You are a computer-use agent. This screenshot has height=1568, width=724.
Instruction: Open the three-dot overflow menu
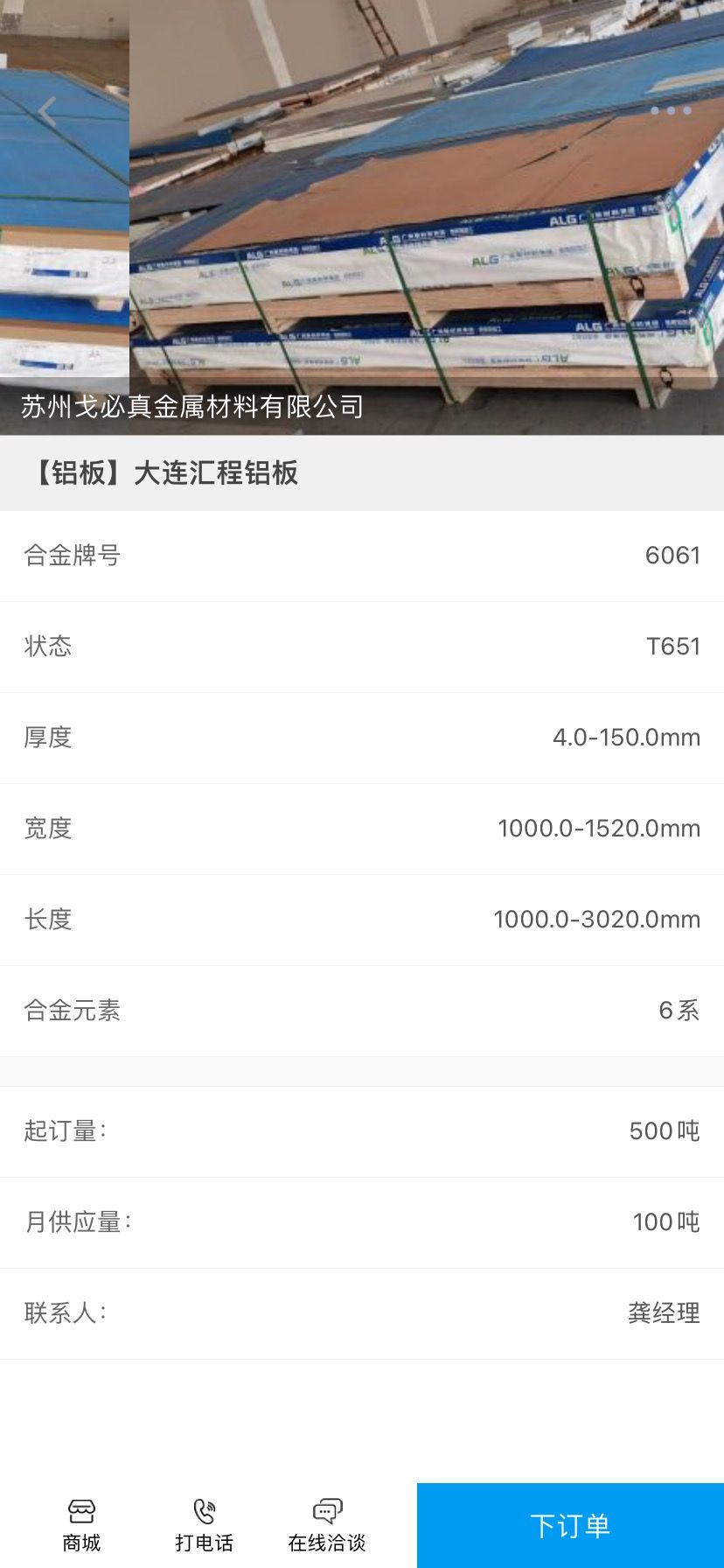click(671, 111)
